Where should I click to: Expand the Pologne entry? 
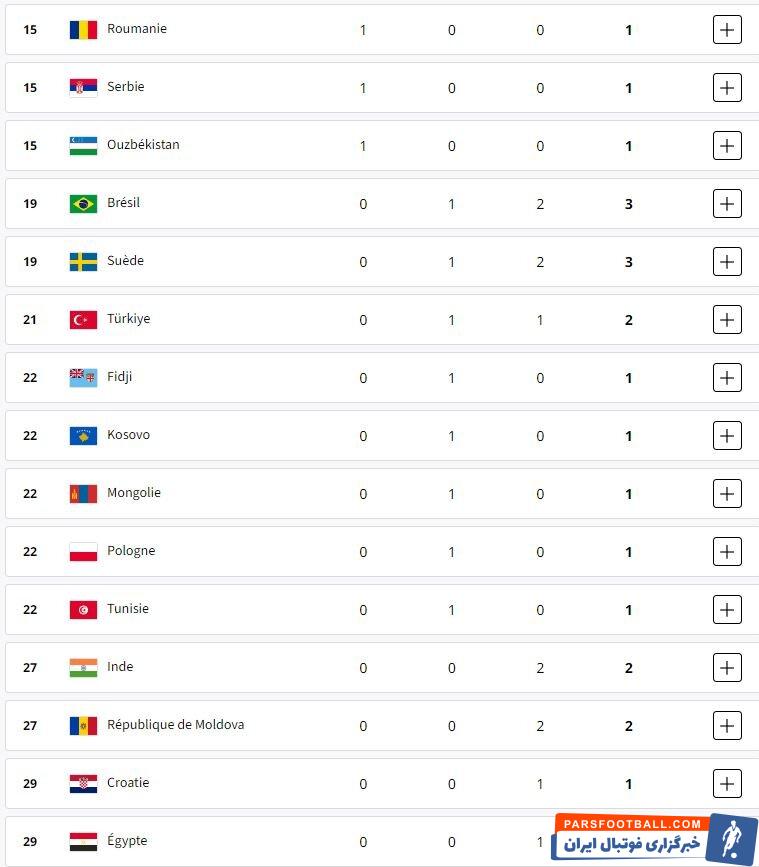click(727, 552)
